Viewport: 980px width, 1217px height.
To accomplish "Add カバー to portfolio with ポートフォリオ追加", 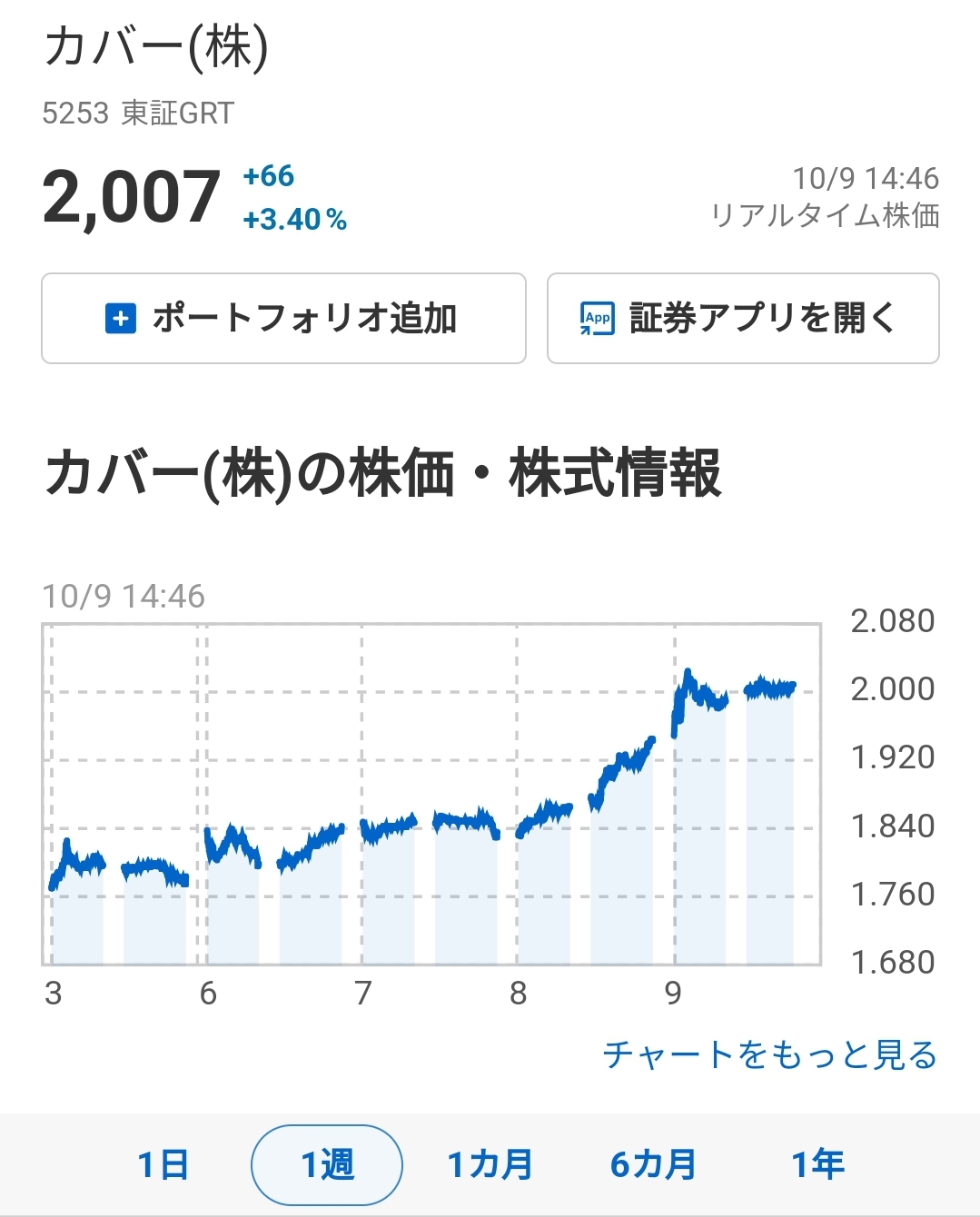I will click(x=283, y=319).
